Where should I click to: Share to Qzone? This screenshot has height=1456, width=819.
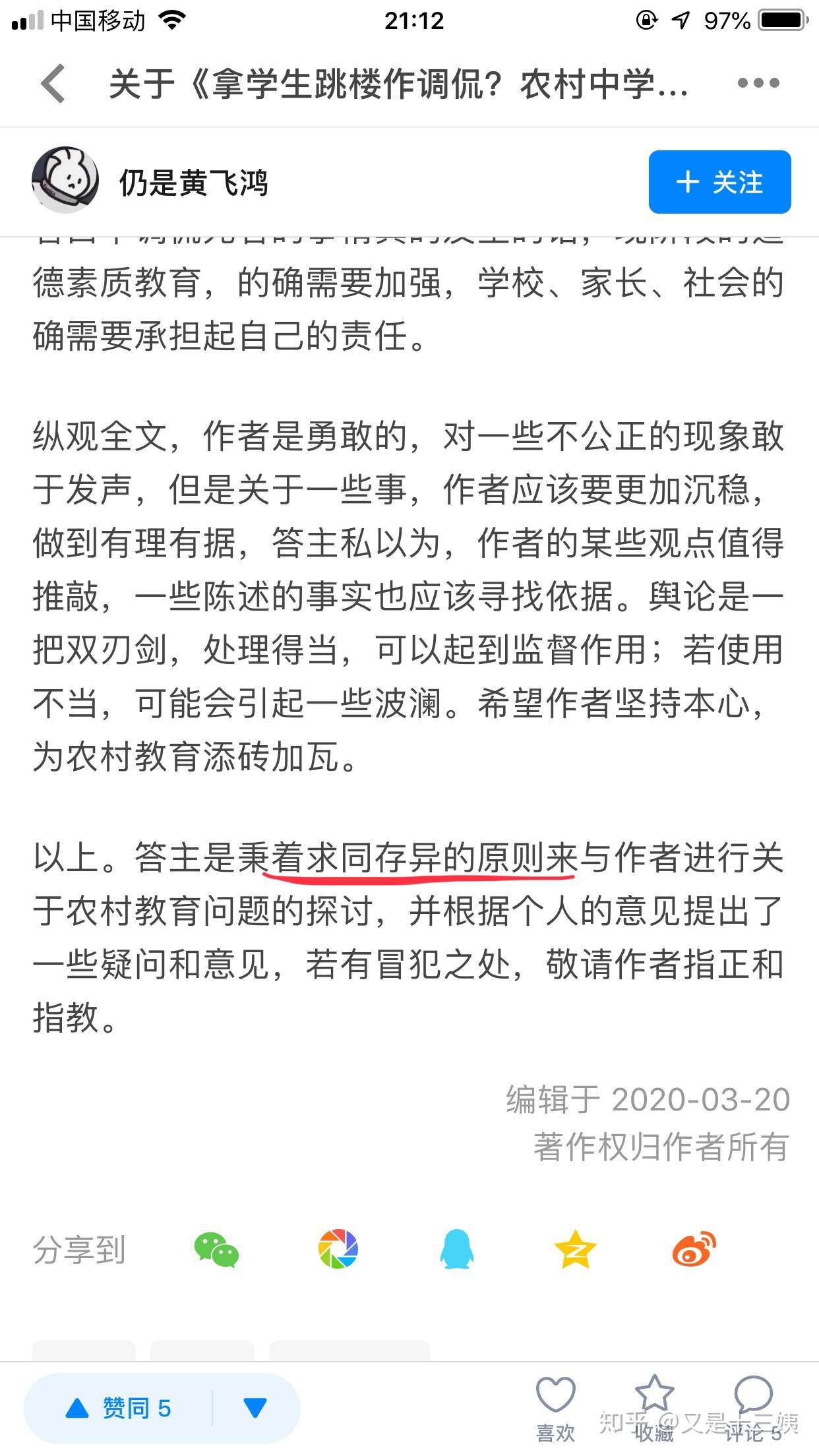pos(575,1249)
